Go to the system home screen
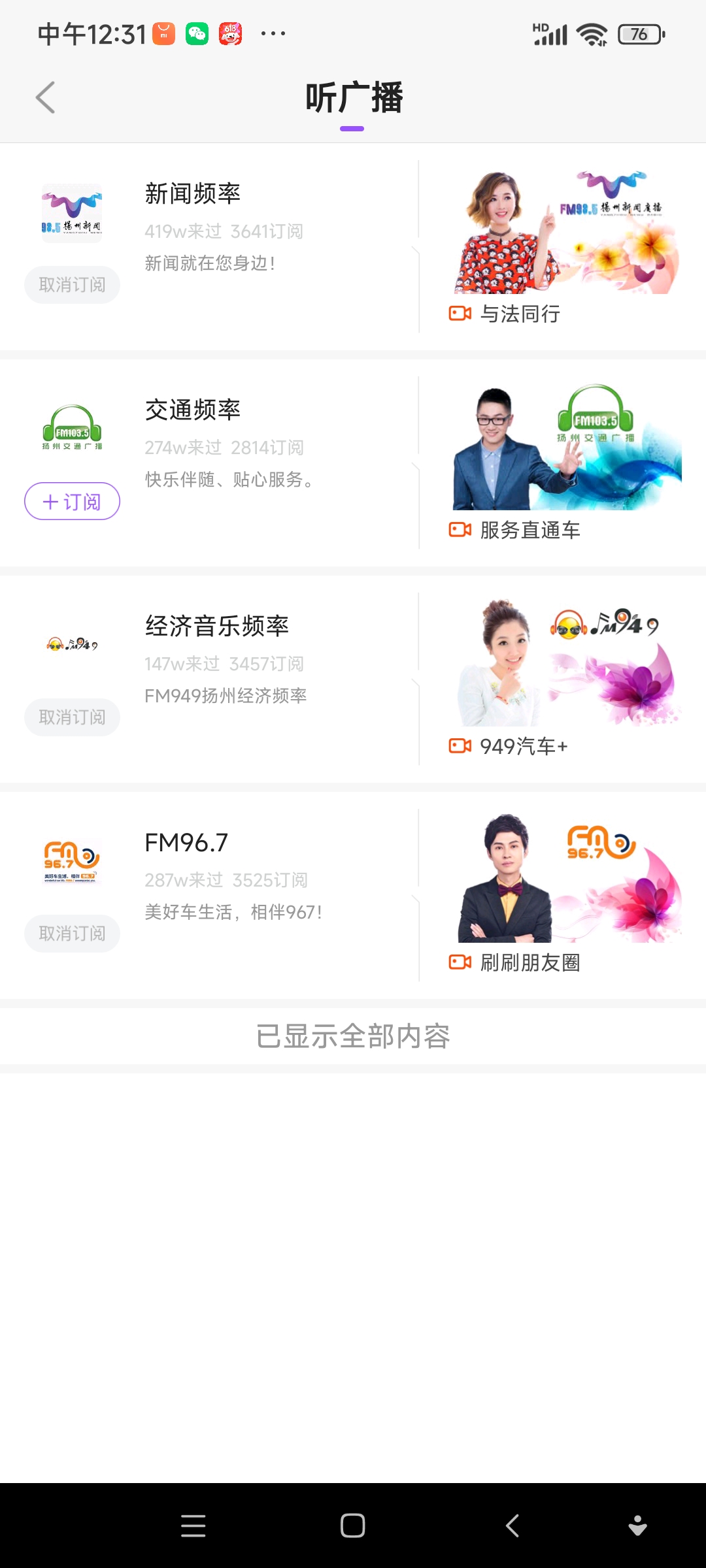Viewport: 706px width, 1568px height. tap(353, 1526)
